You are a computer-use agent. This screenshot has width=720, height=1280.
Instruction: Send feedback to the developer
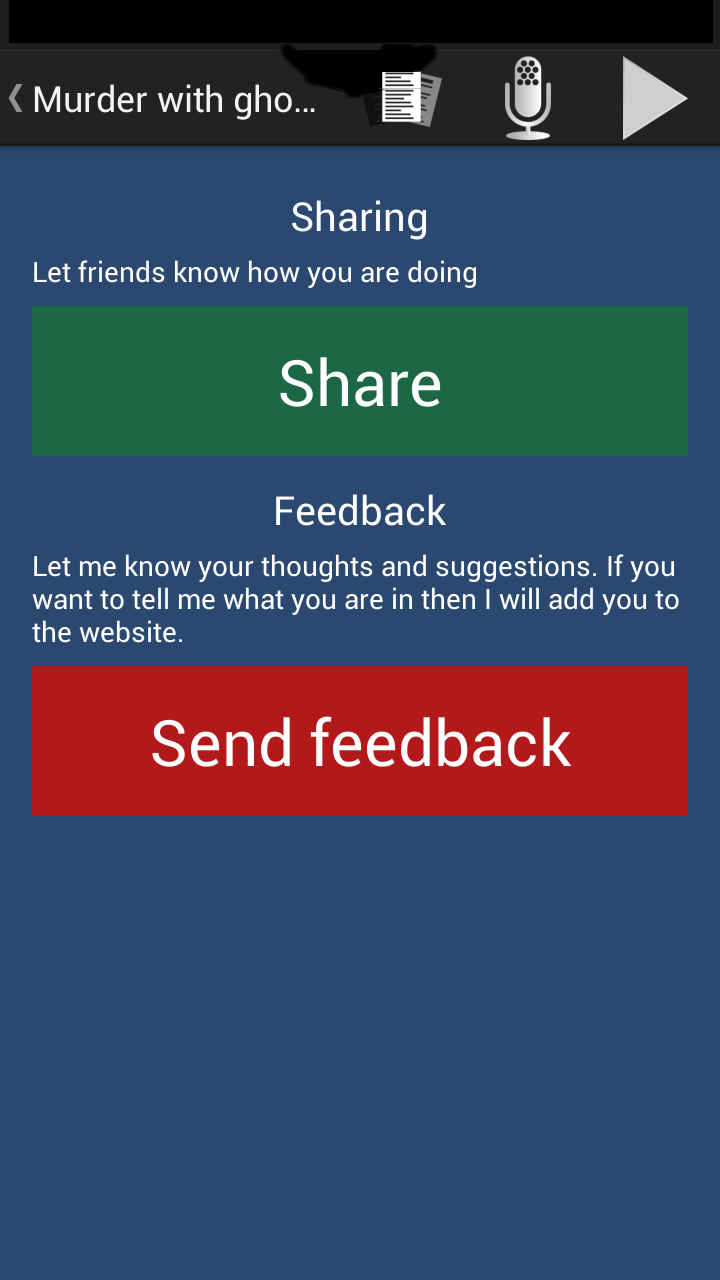pos(360,741)
